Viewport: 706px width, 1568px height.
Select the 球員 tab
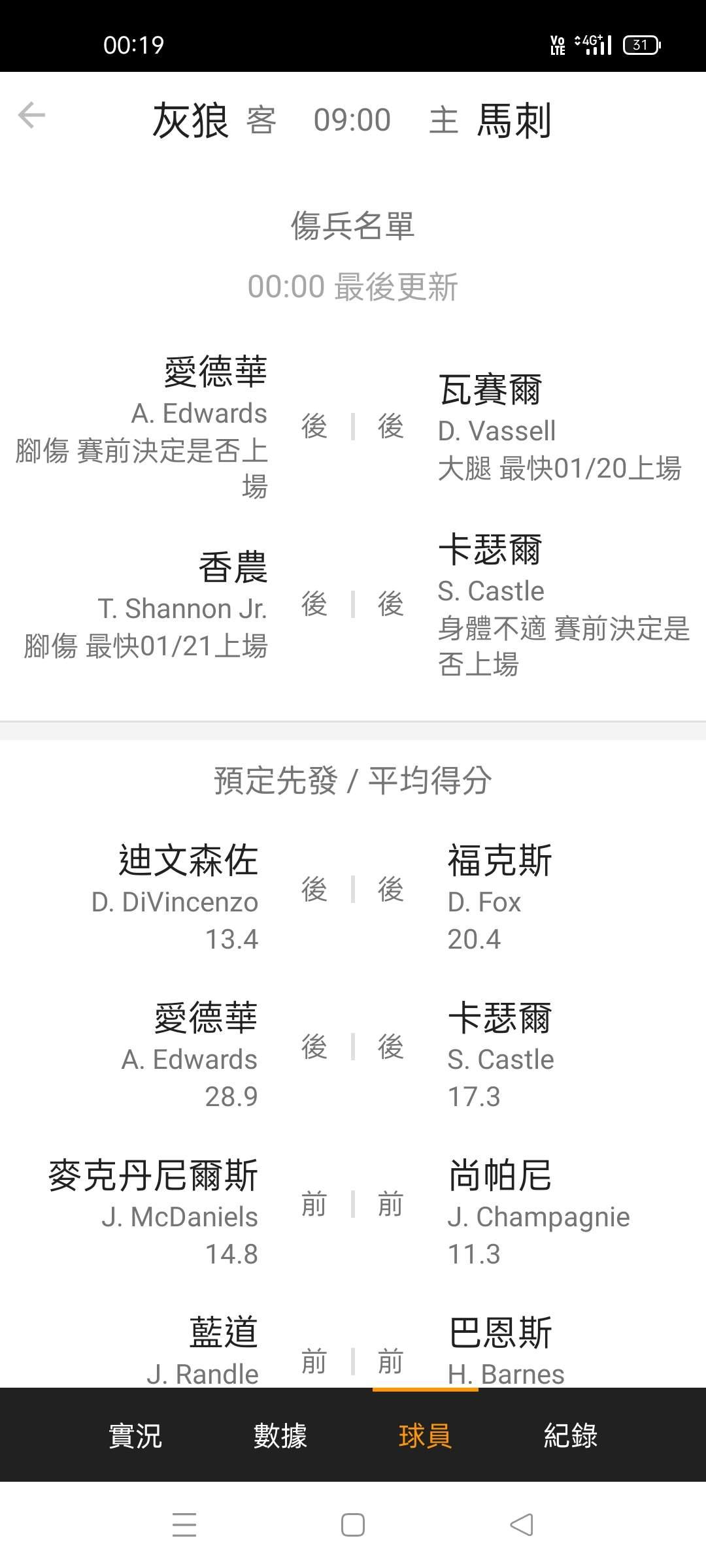(426, 1435)
